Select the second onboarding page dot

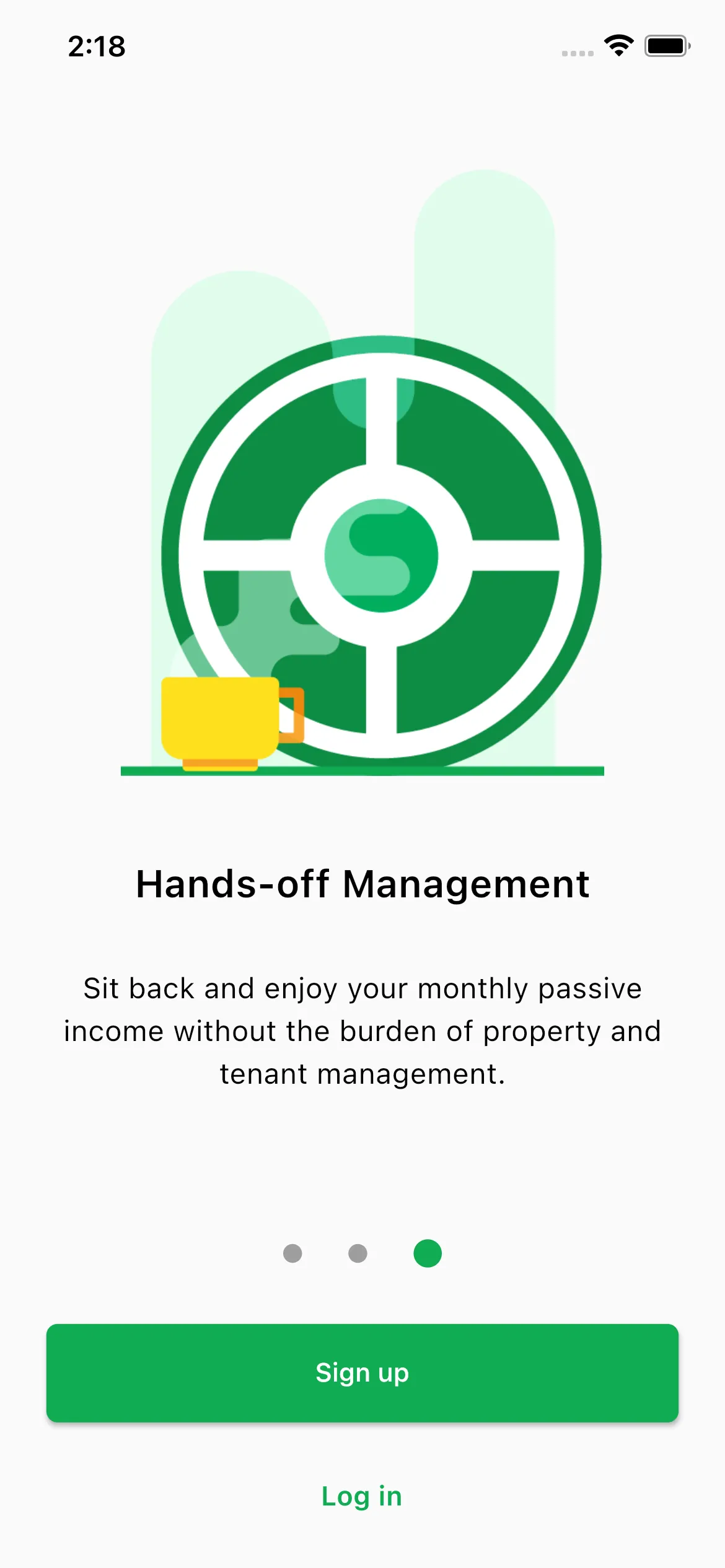point(358,1253)
